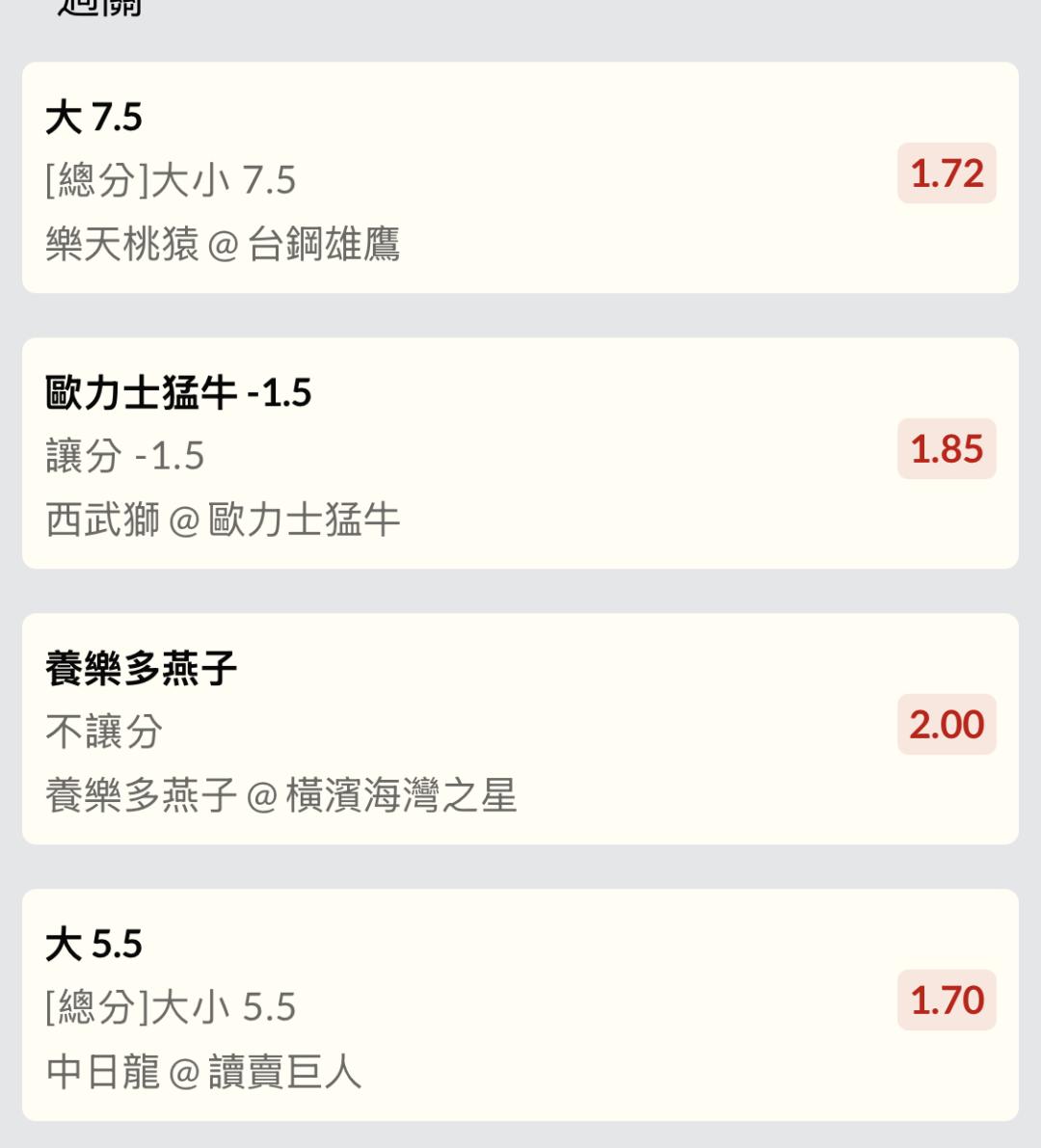Screen dimensions: 1041x1148
Task: Select the 歐力士猛牛 -1.5 handicap card
Action: pyautogui.click(x=520, y=453)
